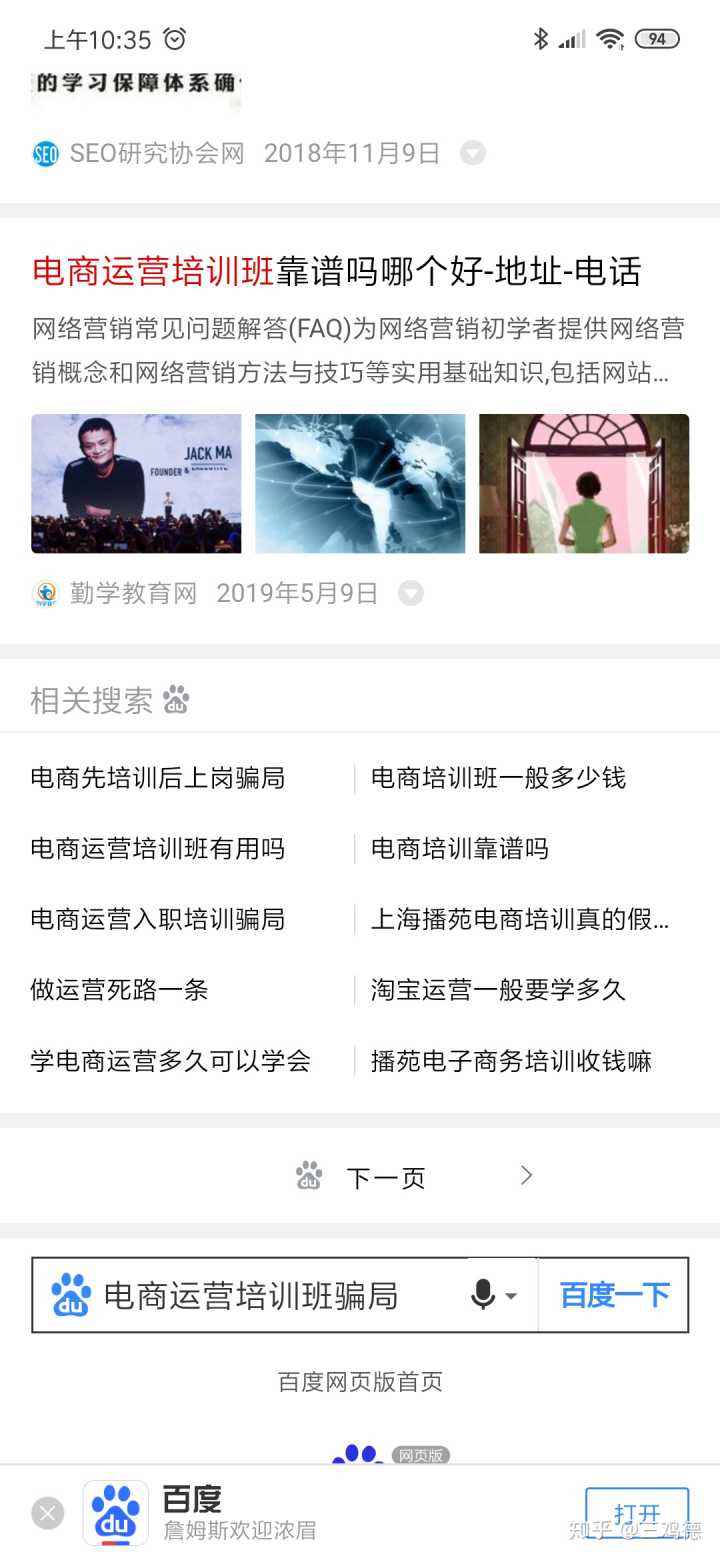Search related term 上海播苑电商培训真的假

point(520,919)
